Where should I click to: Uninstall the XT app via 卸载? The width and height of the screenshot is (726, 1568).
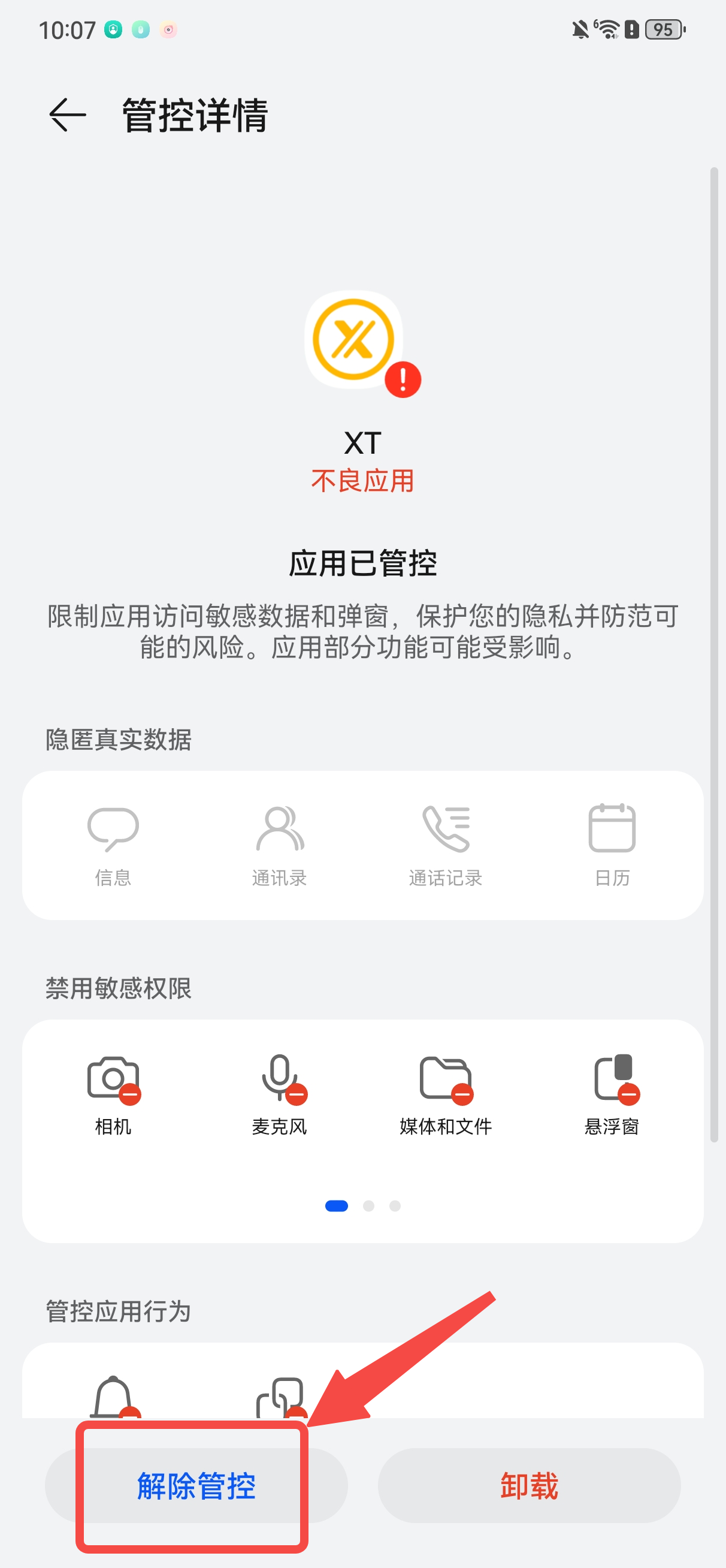528,1485
